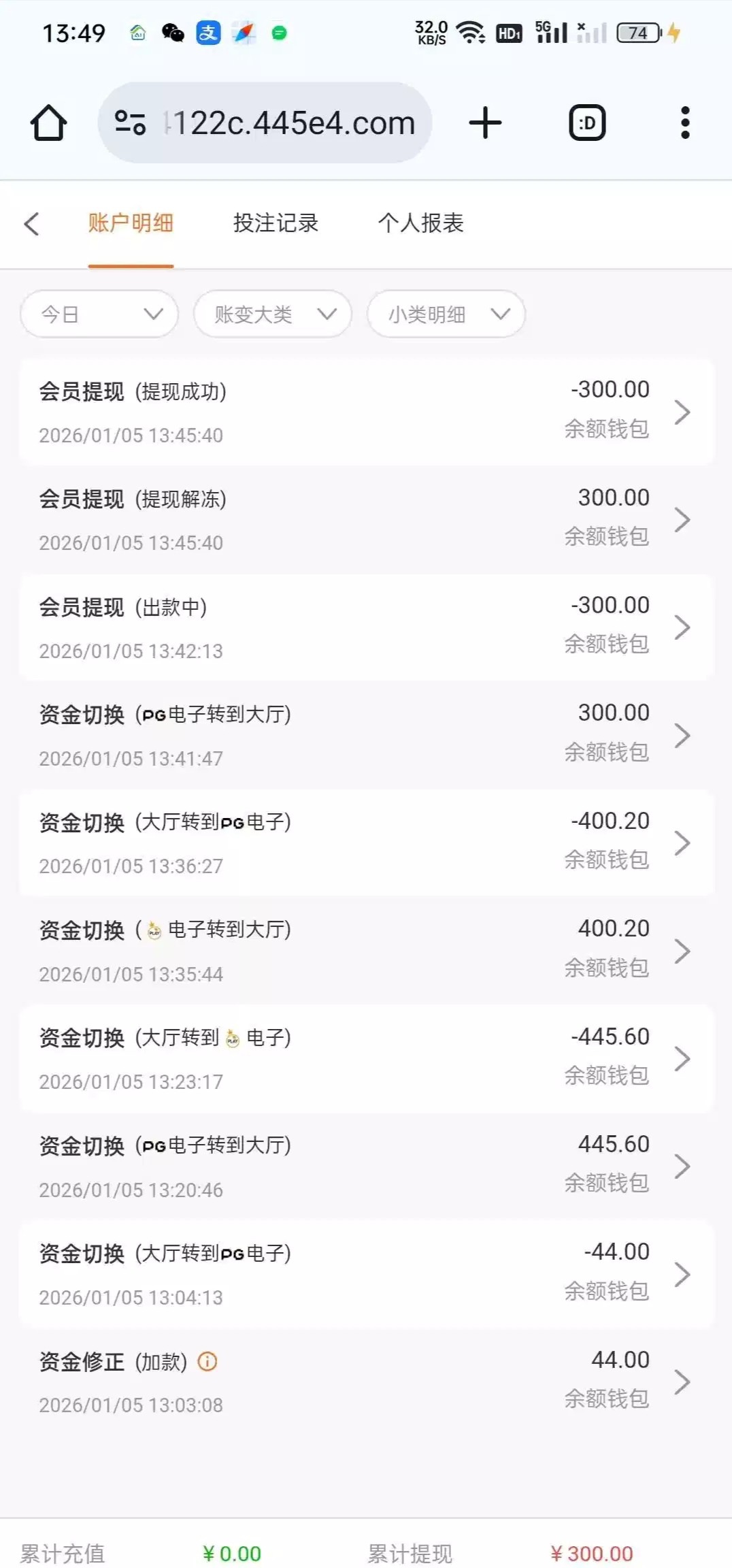Open the 资金修正 (加款) record
Viewport: 732px width, 1568px height.
click(x=366, y=1382)
